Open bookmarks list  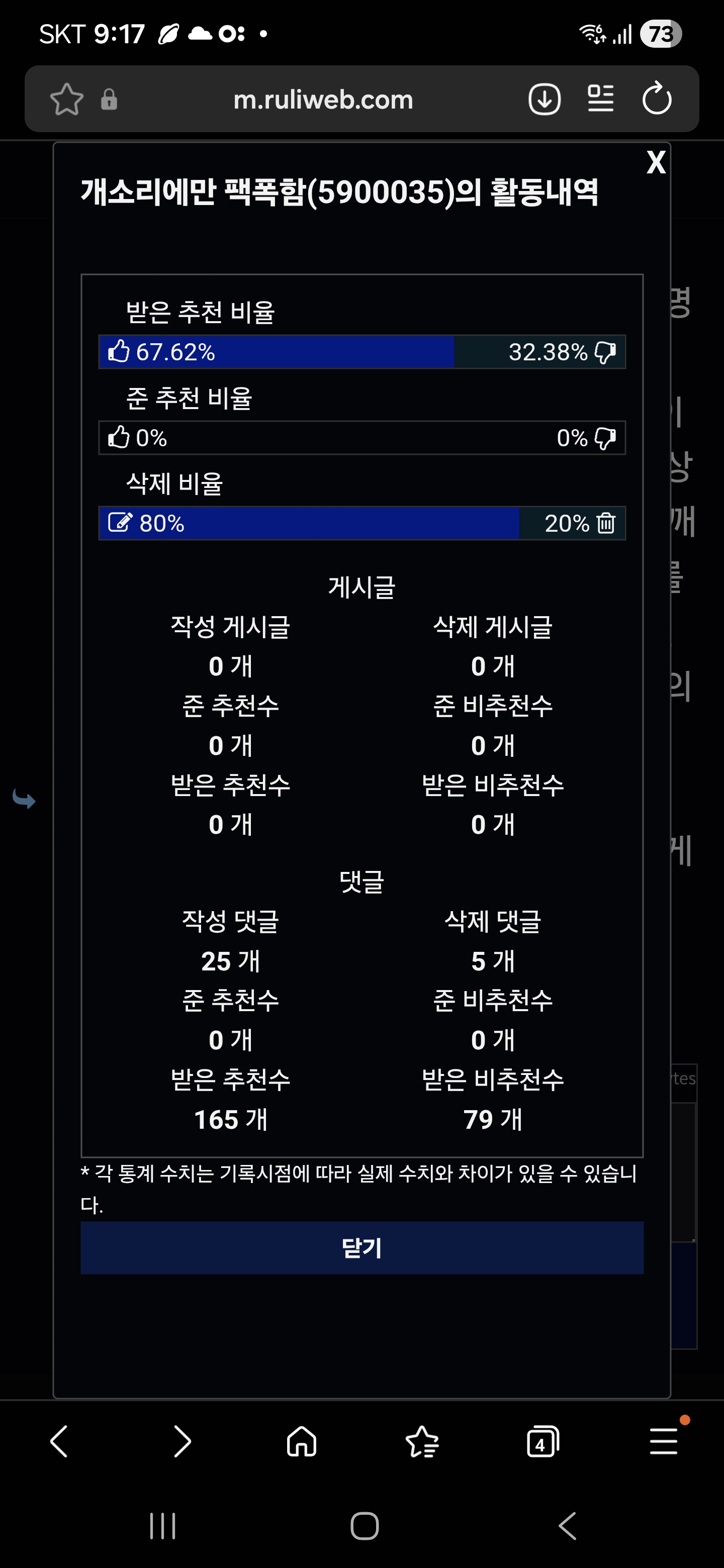point(422,1441)
